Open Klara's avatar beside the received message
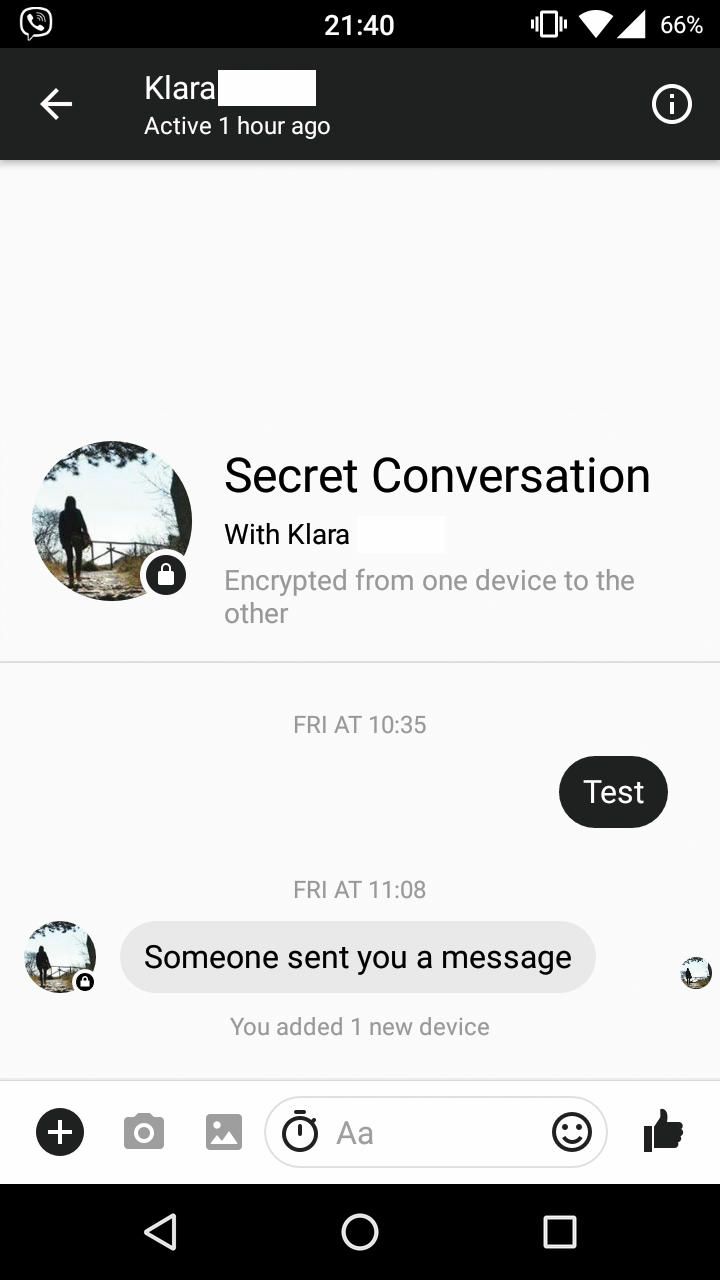720x1280 pixels. pyautogui.click(x=60, y=957)
